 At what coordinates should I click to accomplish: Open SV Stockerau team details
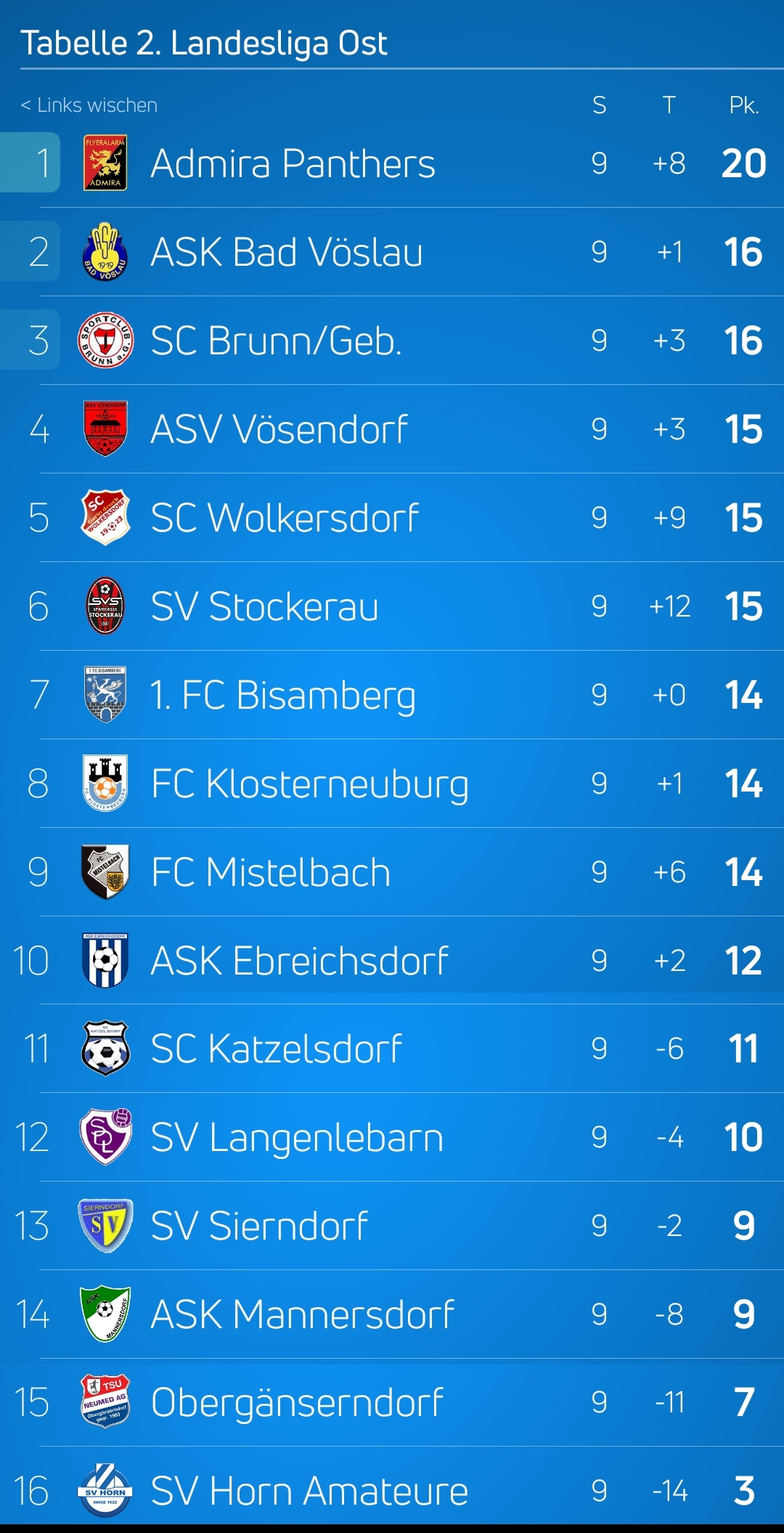tap(392, 606)
